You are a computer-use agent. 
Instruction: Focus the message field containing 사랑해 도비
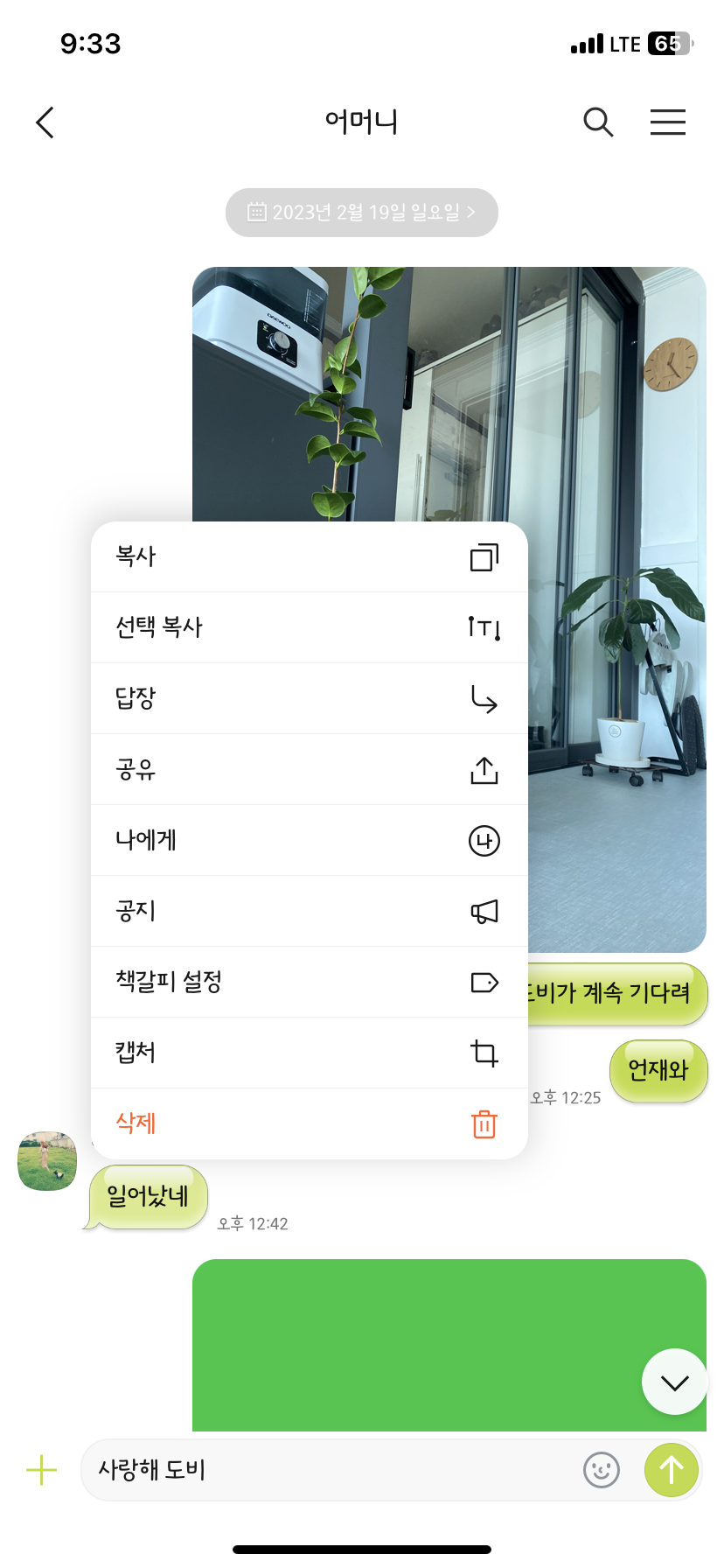coord(329,1470)
